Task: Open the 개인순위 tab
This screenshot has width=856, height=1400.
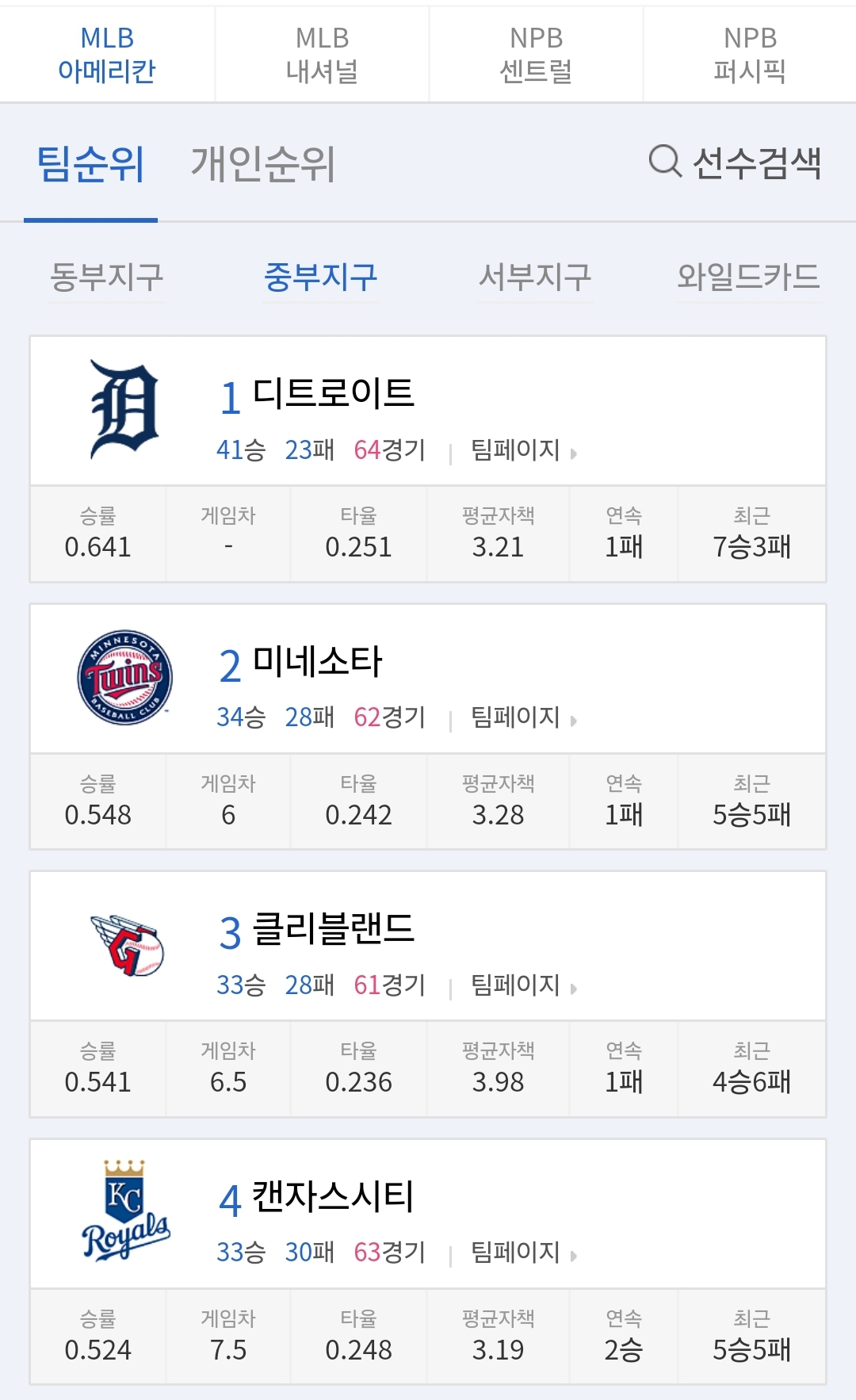Action: coord(263,164)
